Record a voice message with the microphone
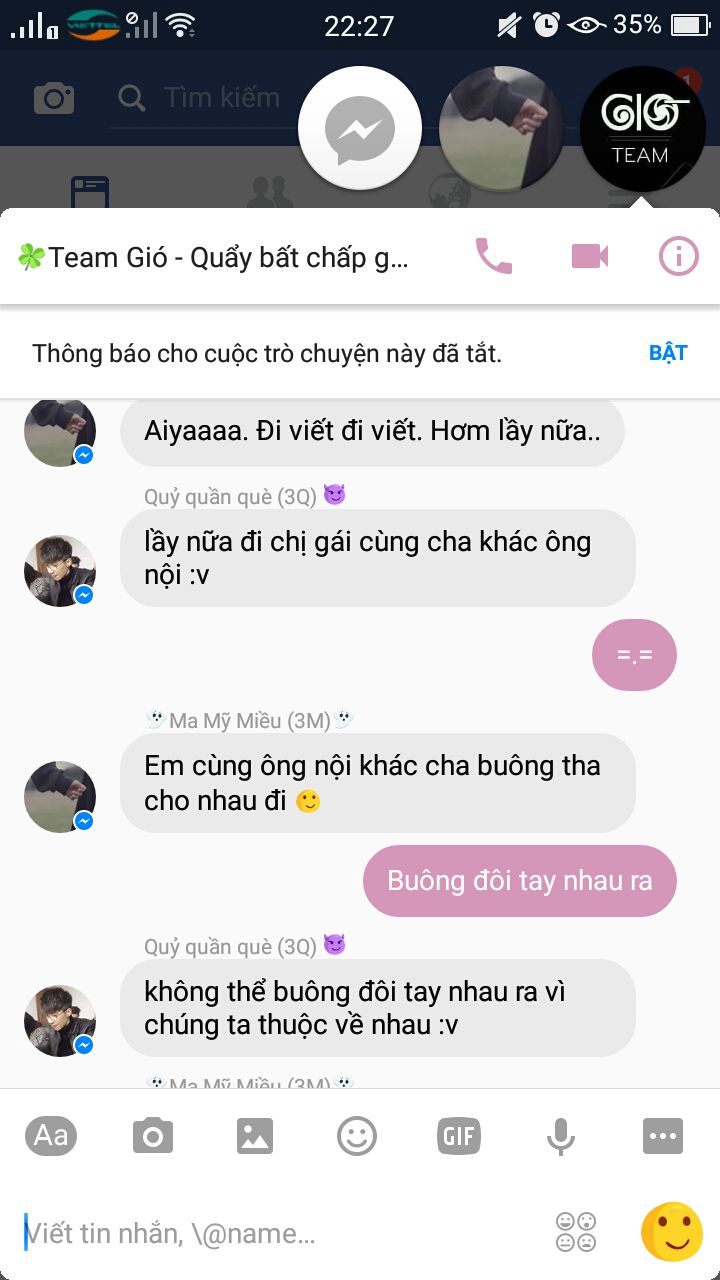Viewport: 720px width, 1280px height. click(561, 1136)
